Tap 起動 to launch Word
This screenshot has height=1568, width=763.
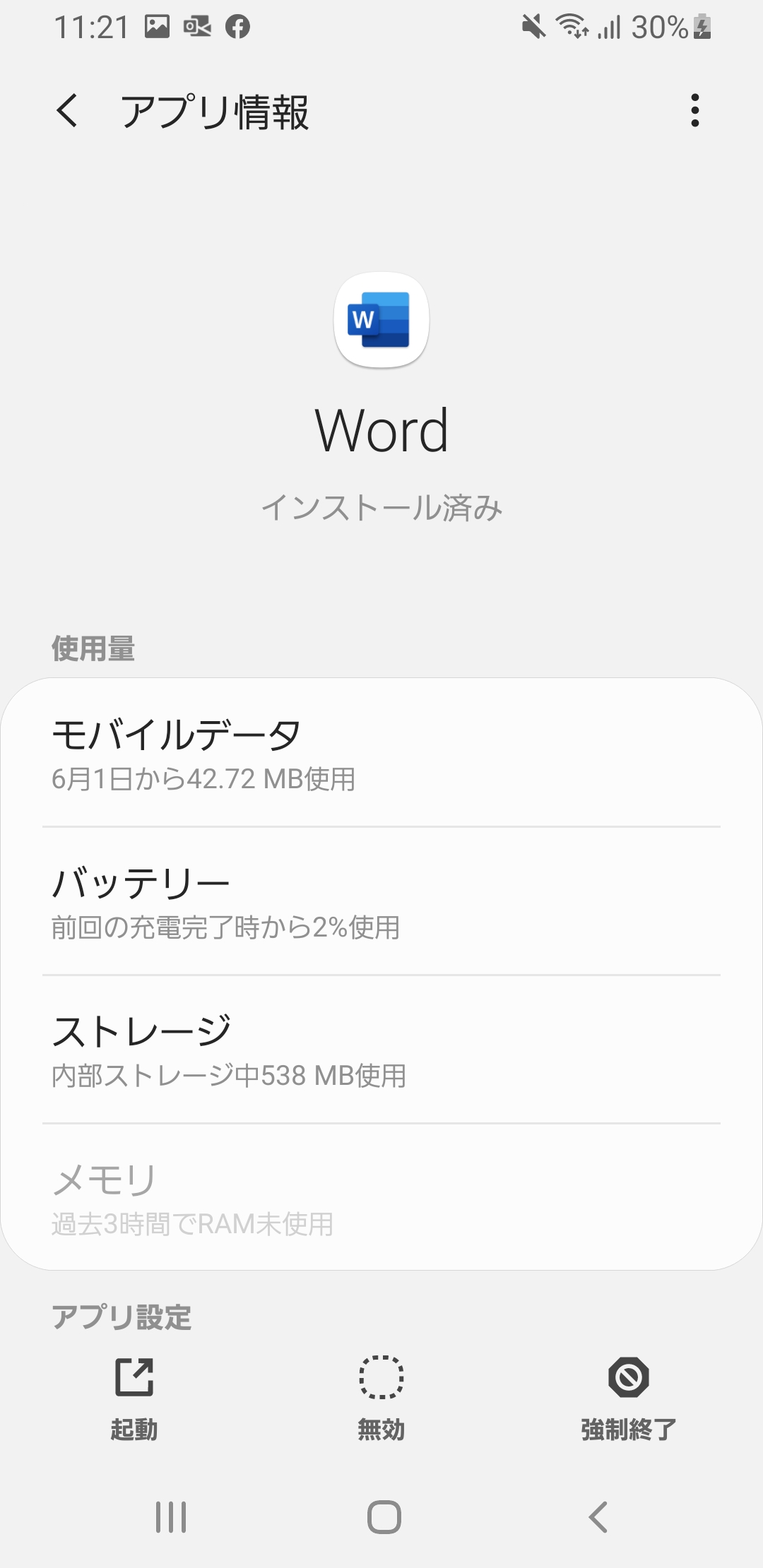134,1396
